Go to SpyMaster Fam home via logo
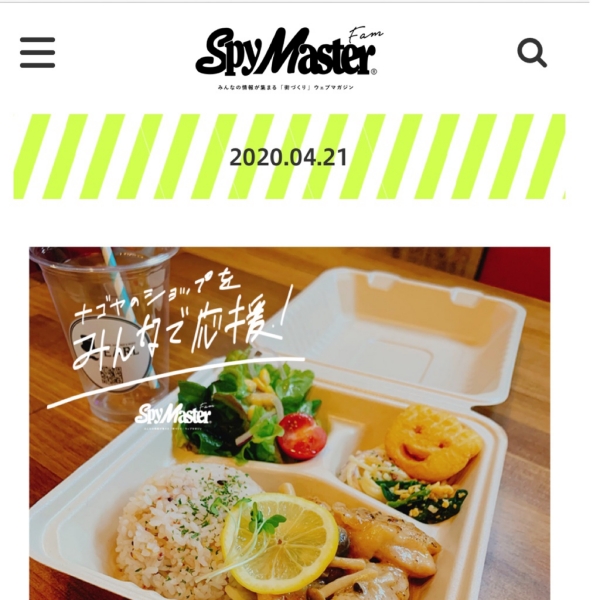The width and height of the screenshot is (600, 600). (x=287, y=55)
